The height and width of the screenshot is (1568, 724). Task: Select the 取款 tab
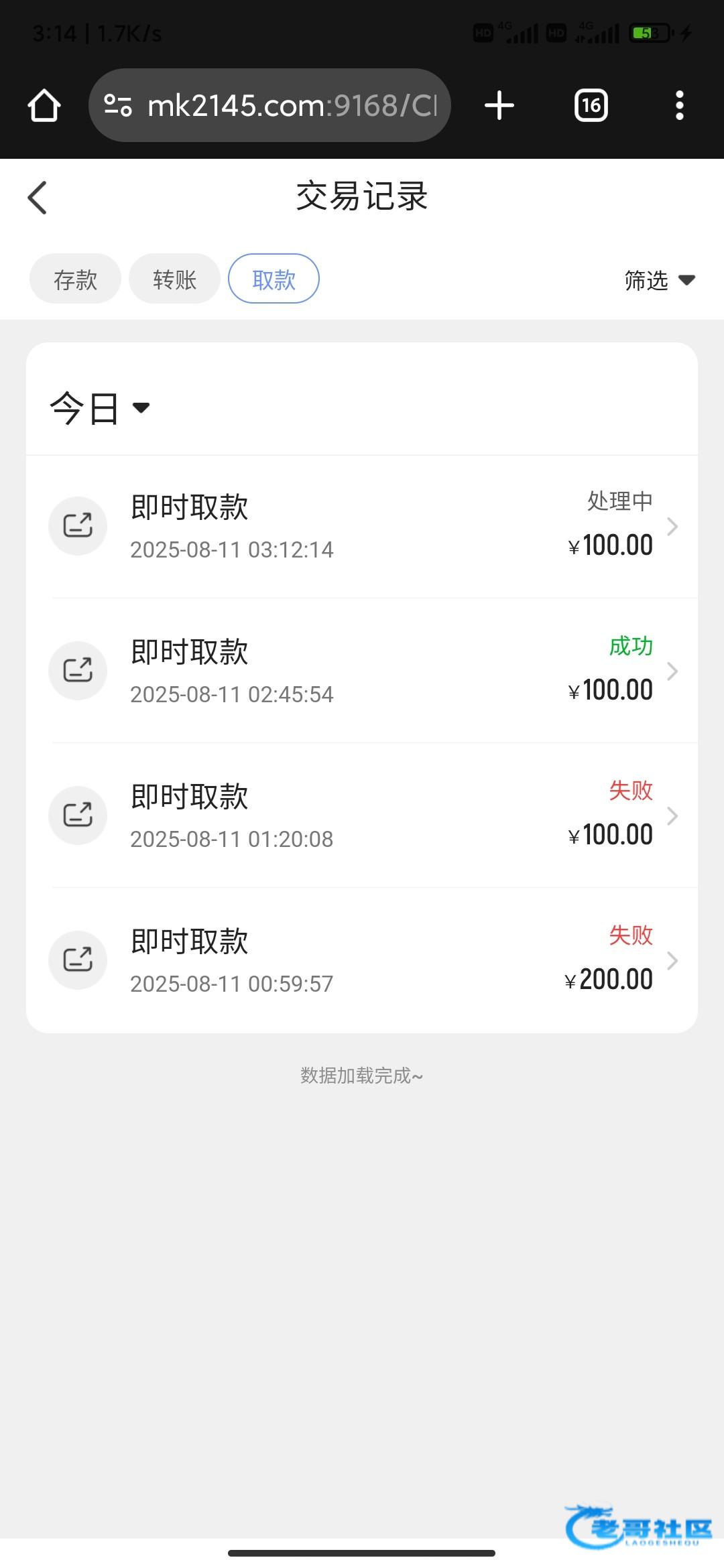click(274, 279)
